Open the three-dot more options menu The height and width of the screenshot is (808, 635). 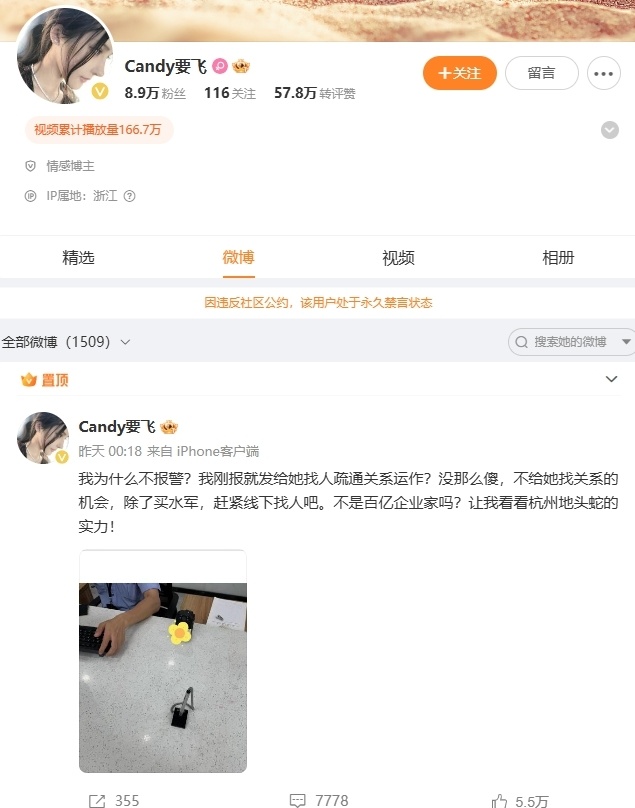click(603, 73)
